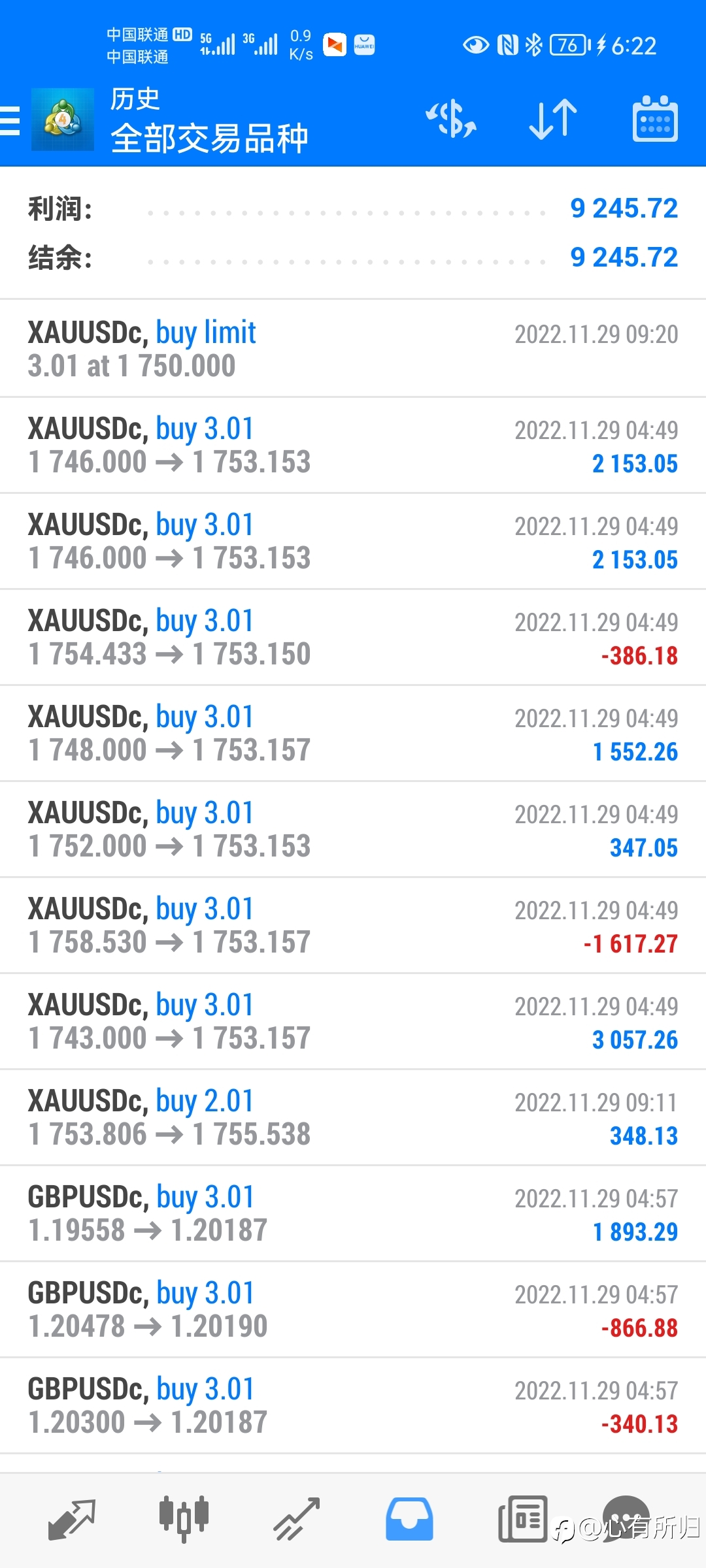The width and height of the screenshot is (706, 1568).
Task: Switch to the Quotes tab
Action: click(x=72, y=1519)
